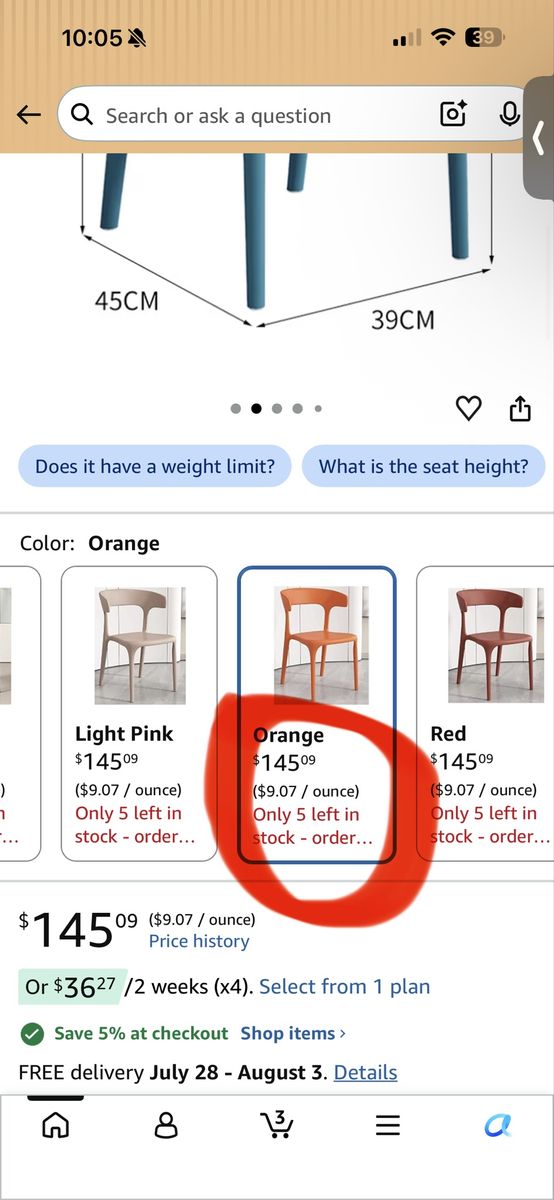Open Select from 1 plan link

click(x=345, y=987)
